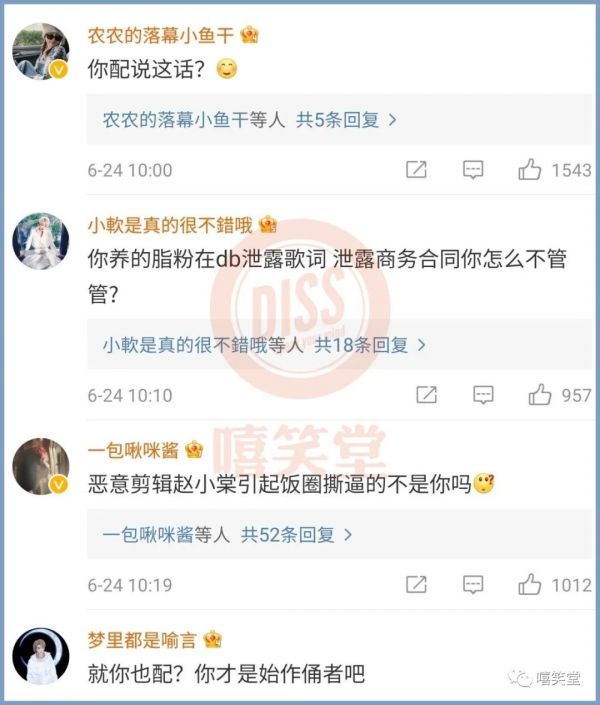The height and width of the screenshot is (705, 600).
Task: Open 一包啾咪酱's profile avatar
Action: tap(40, 466)
